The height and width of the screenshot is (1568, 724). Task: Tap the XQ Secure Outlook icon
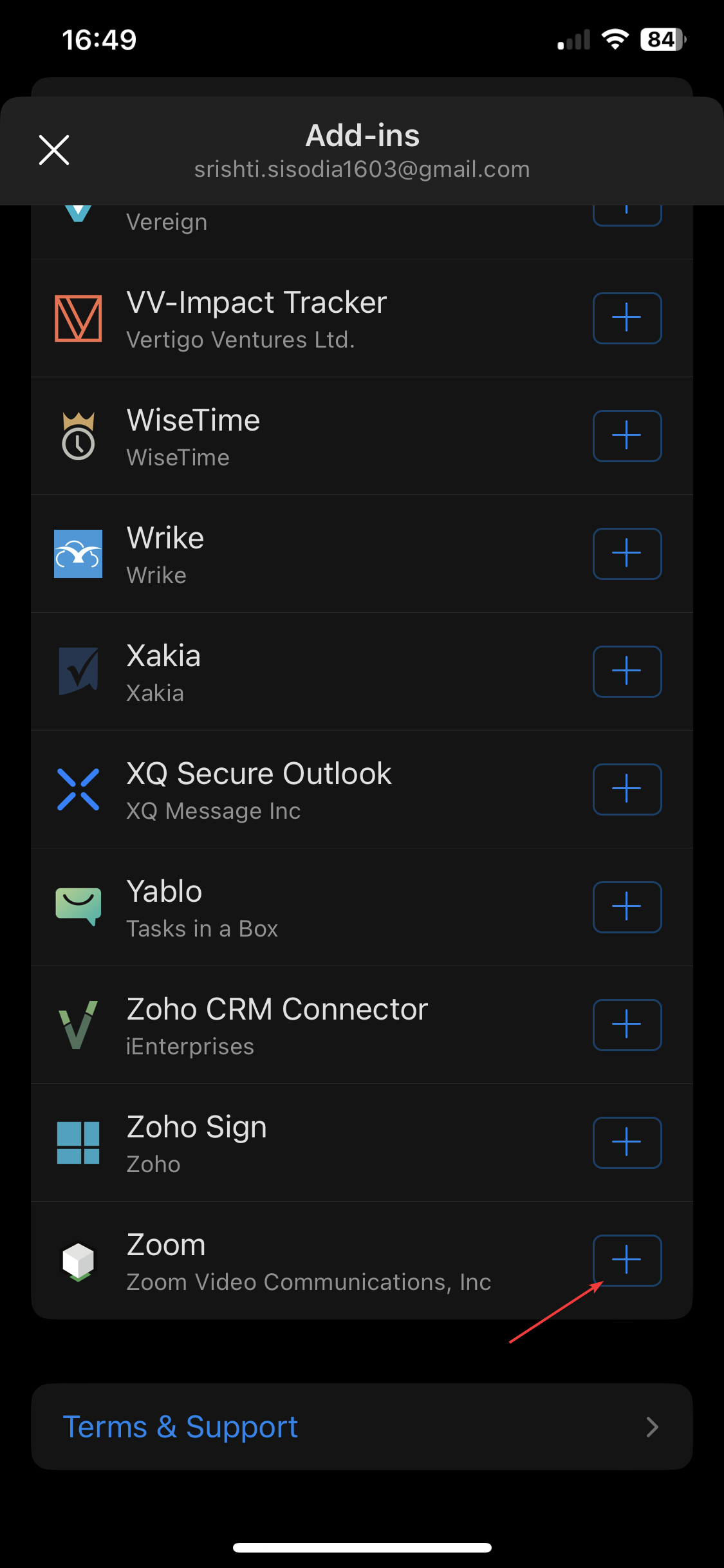[x=78, y=789]
